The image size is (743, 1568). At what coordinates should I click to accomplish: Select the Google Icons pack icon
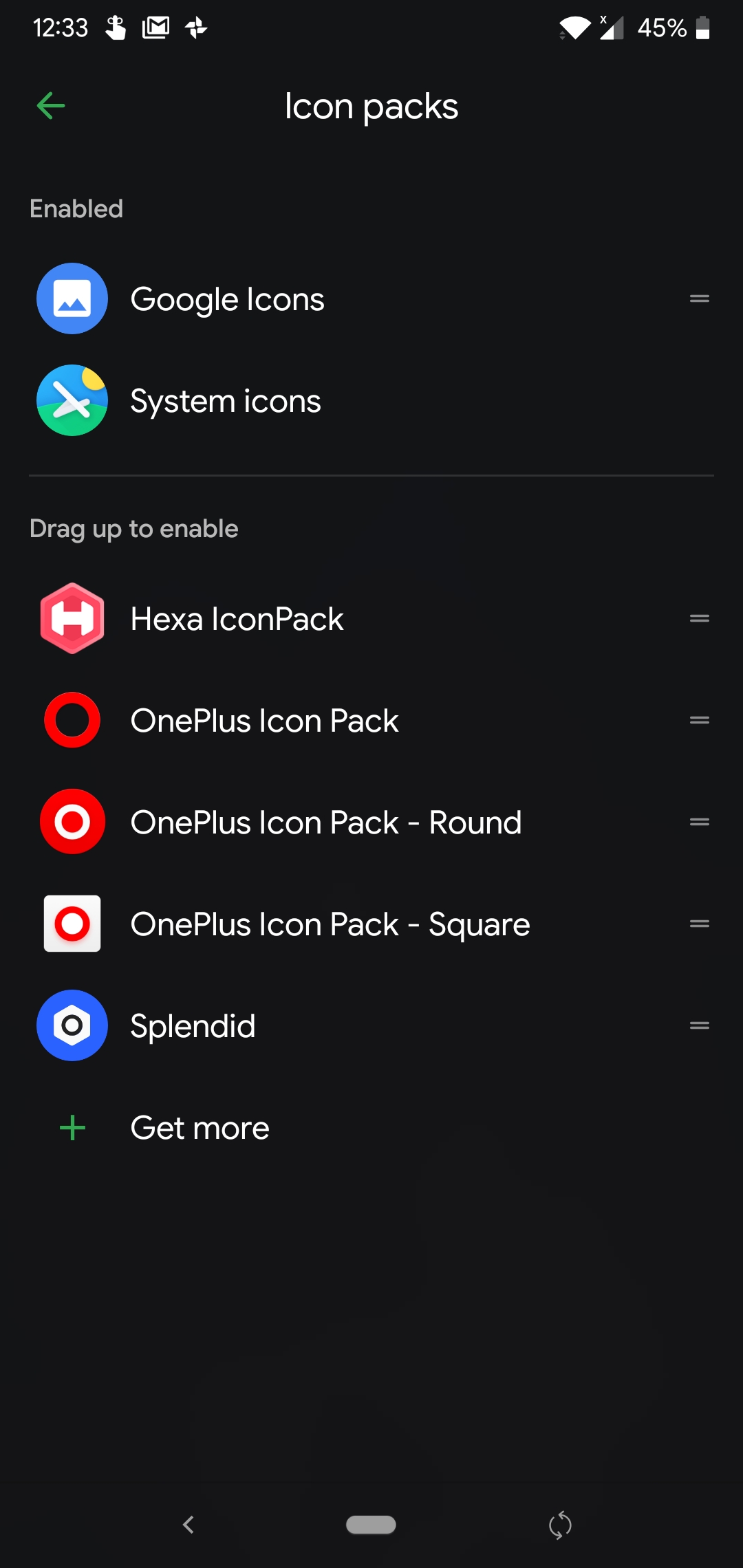[x=72, y=298]
